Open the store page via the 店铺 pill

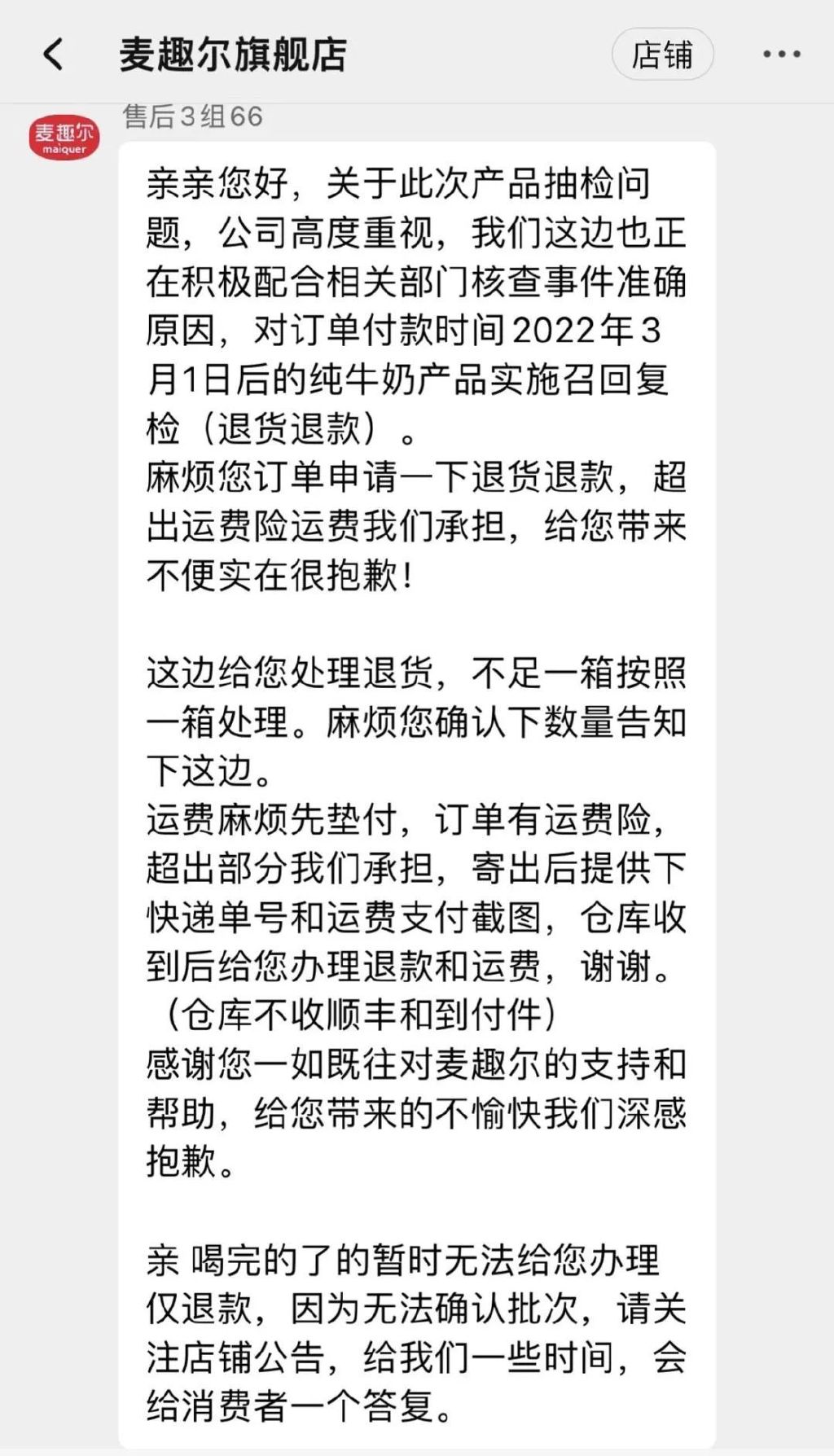click(x=661, y=54)
